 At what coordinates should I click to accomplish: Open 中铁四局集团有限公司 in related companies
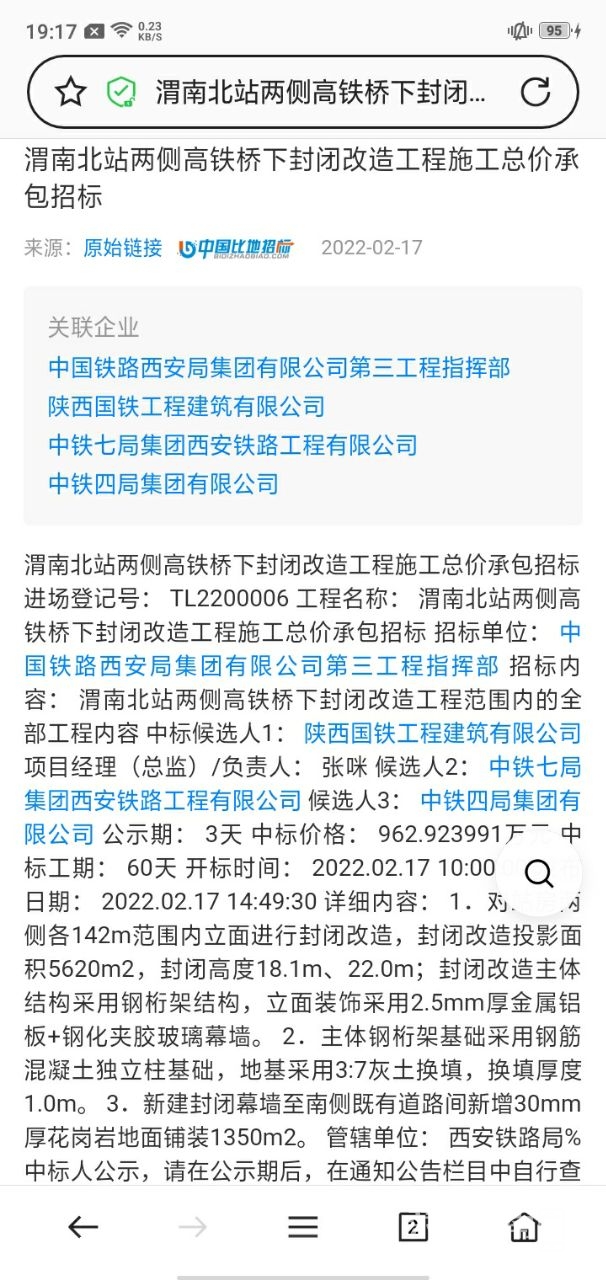(163, 484)
